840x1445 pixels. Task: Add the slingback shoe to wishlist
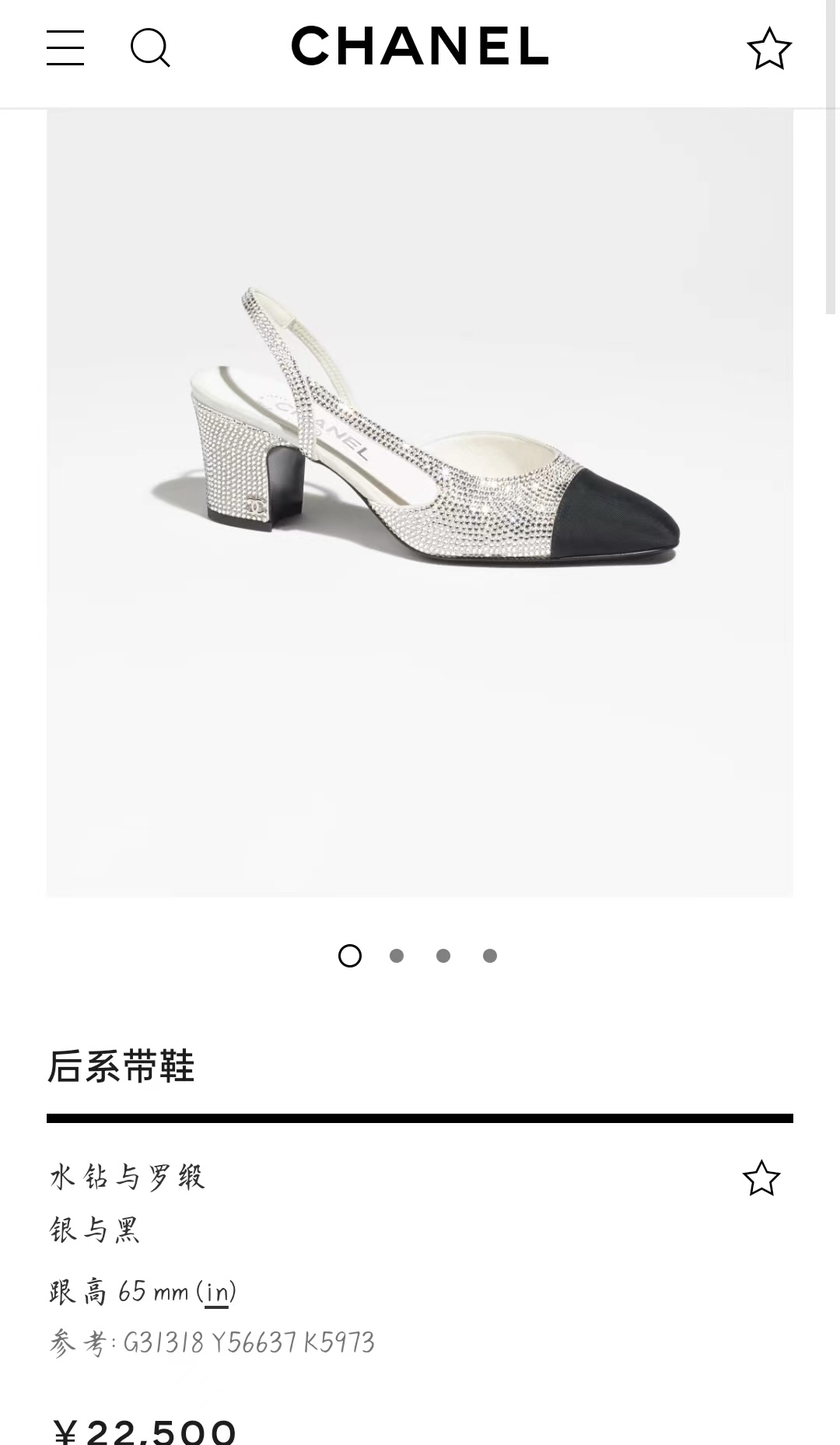pyautogui.click(x=761, y=1178)
